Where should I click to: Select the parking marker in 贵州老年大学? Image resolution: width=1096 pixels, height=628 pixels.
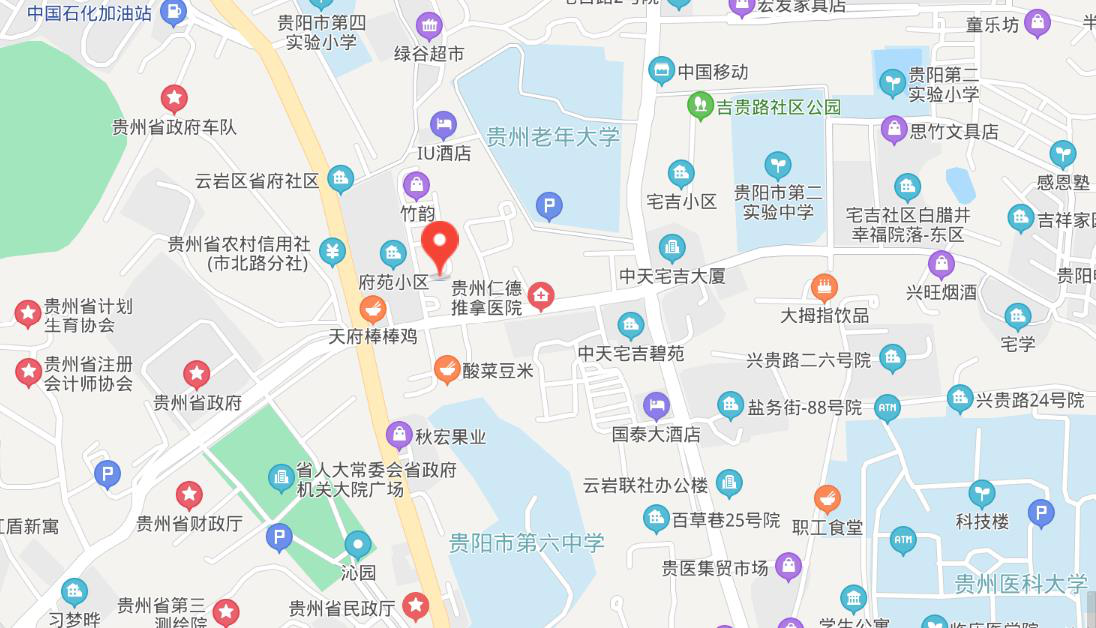coord(548,207)
